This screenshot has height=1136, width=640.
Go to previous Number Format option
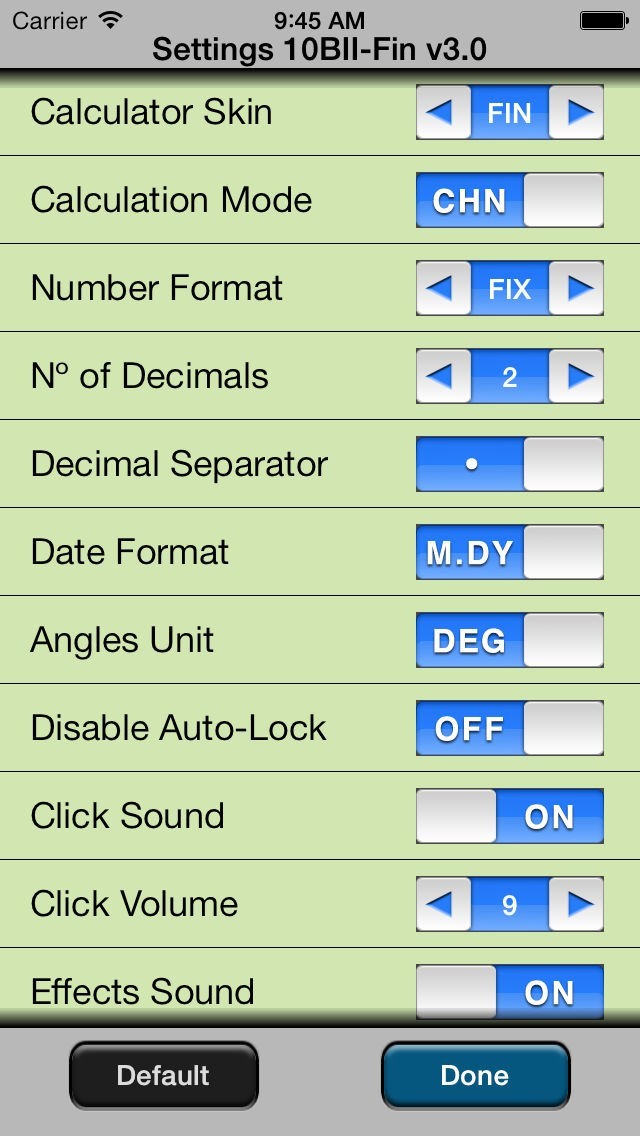coord(442,288)
